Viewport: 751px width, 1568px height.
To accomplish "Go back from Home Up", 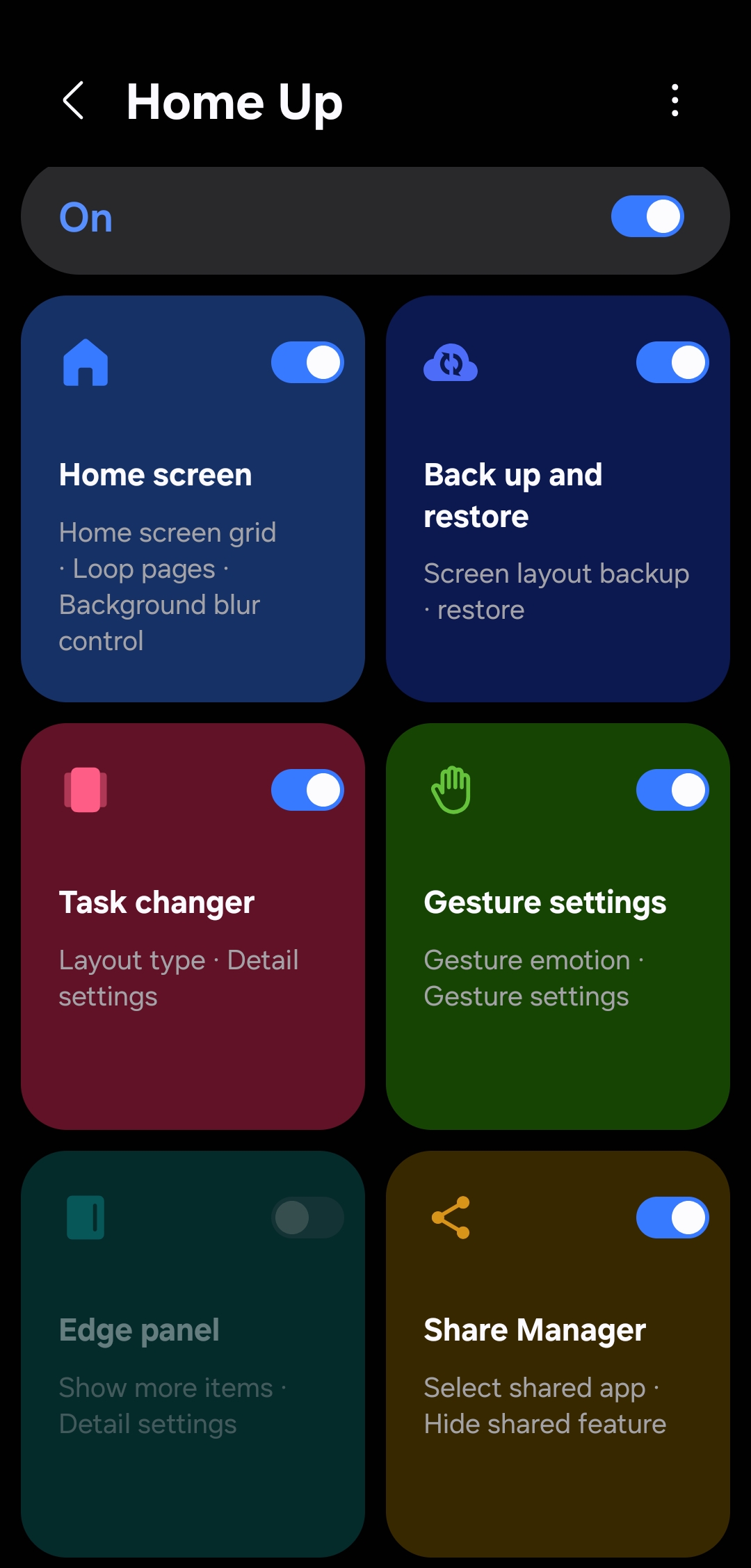I will (74, 101).
